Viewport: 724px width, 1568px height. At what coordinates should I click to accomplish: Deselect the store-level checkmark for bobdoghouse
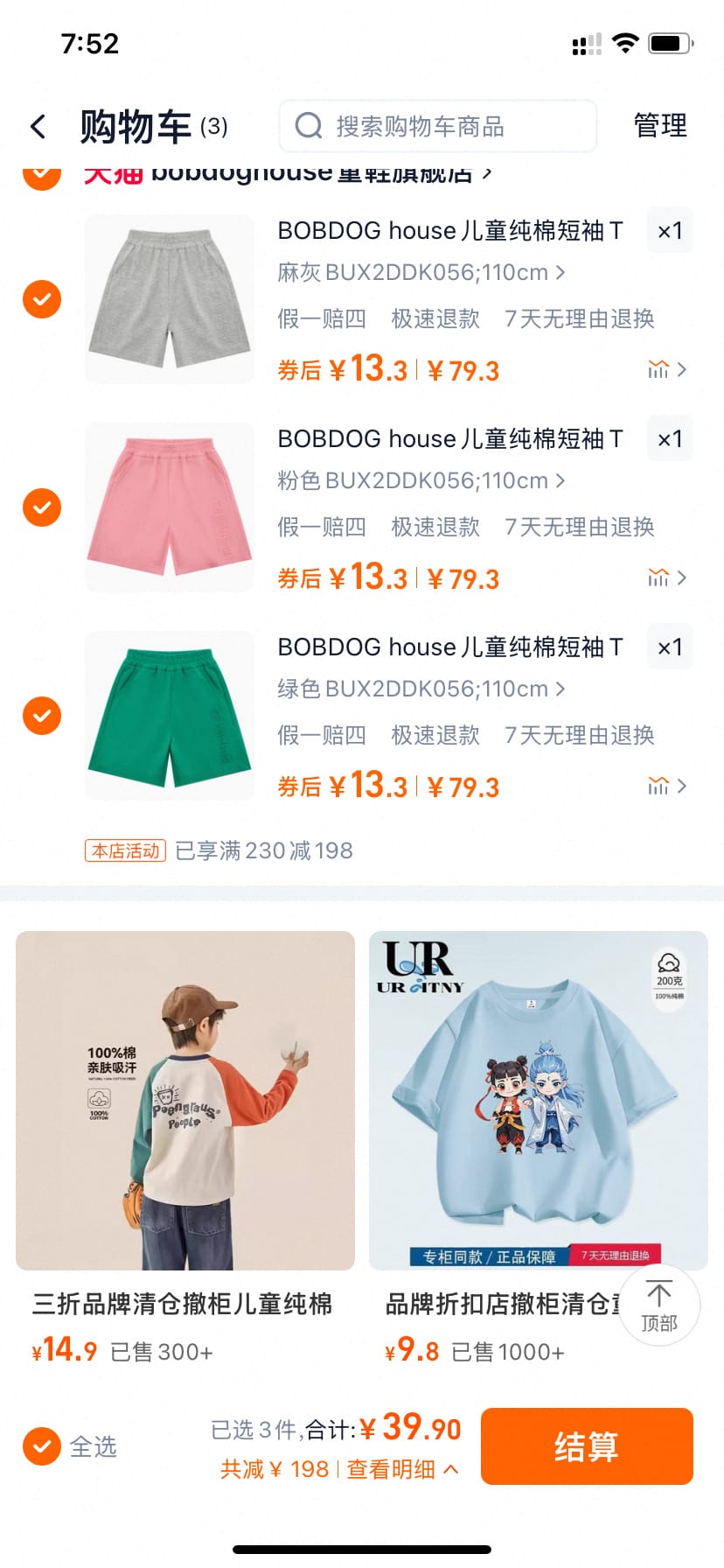(41, 175)
